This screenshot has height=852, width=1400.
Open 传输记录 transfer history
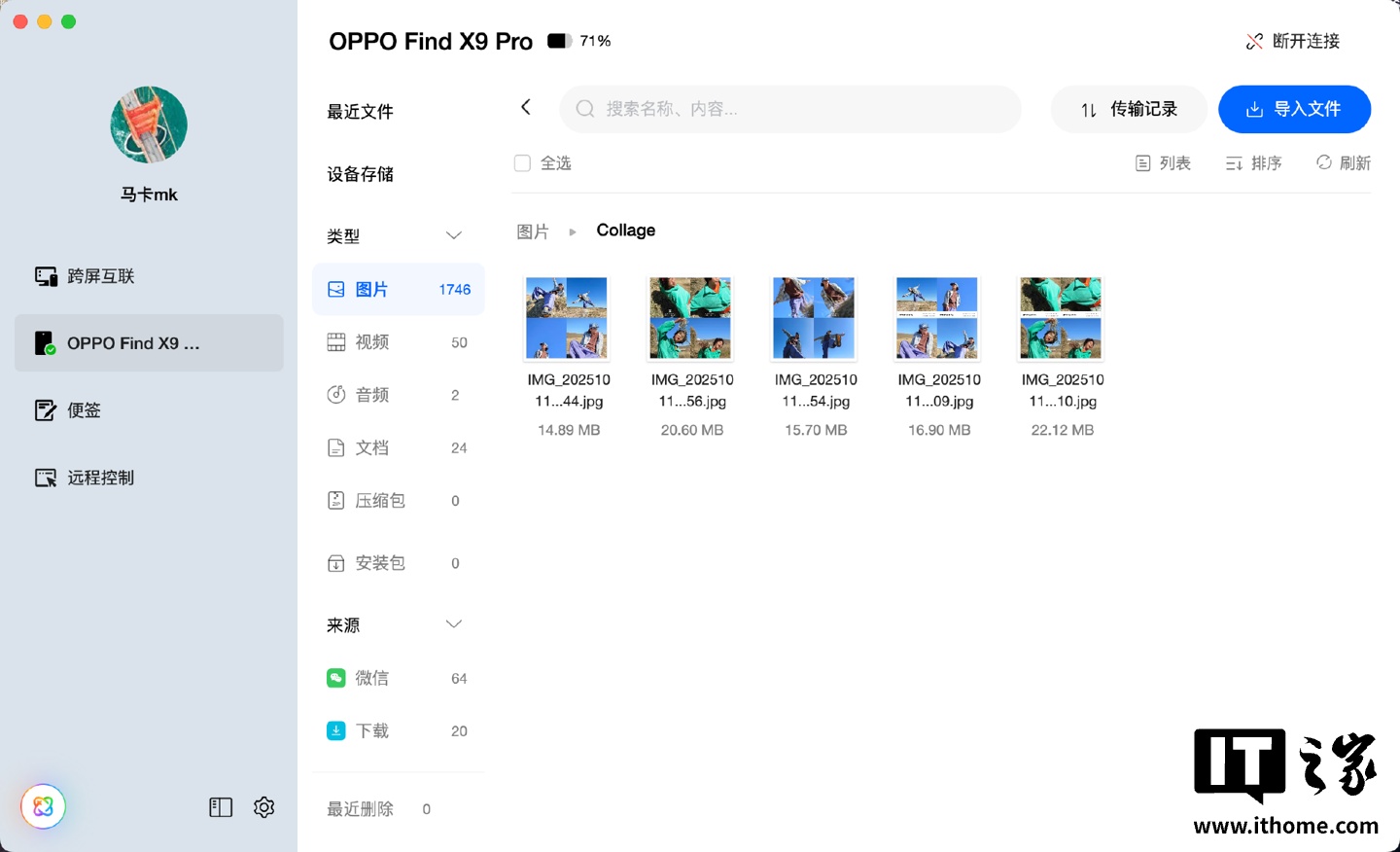(x=1129, y=109)
